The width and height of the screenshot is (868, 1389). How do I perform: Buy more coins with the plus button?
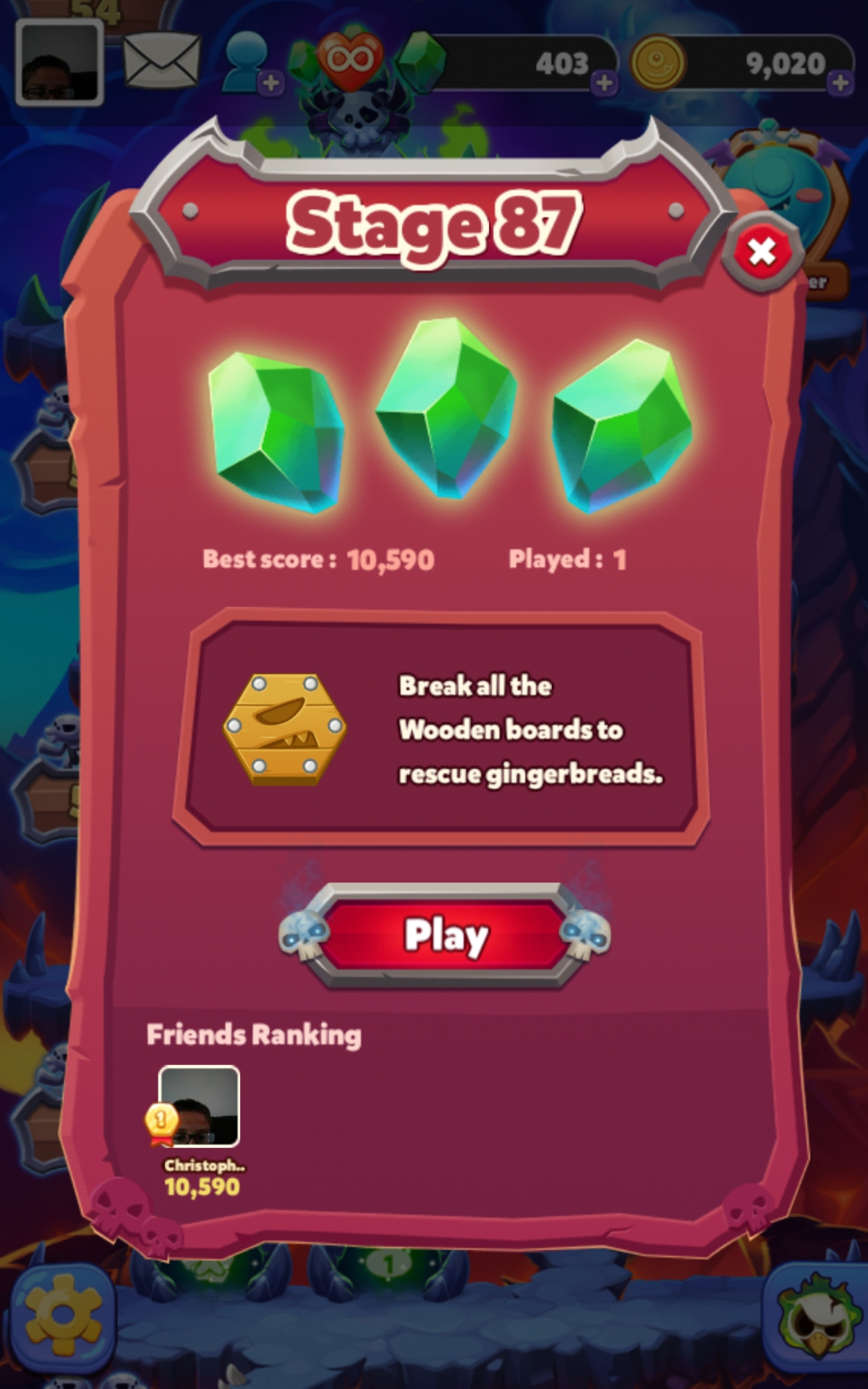pos(840,82)
